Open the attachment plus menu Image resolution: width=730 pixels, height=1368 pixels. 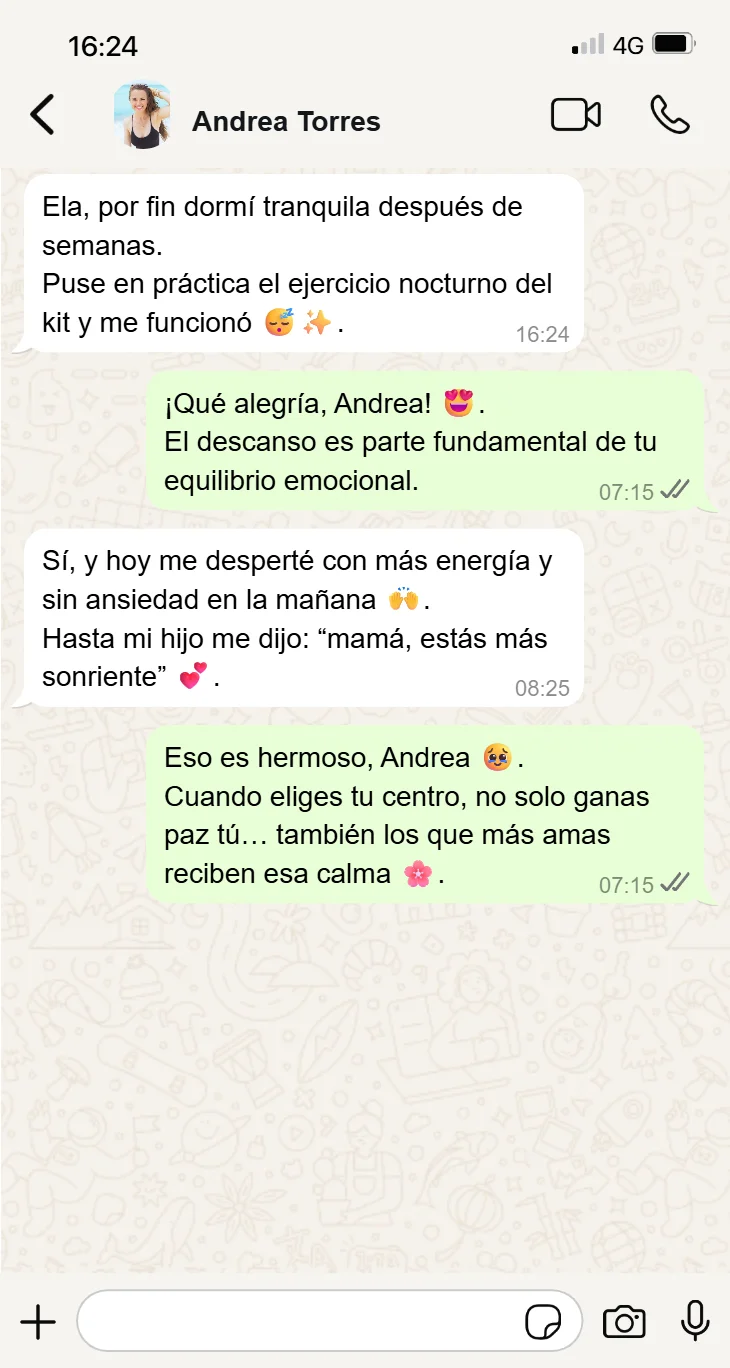[38, 1322]
